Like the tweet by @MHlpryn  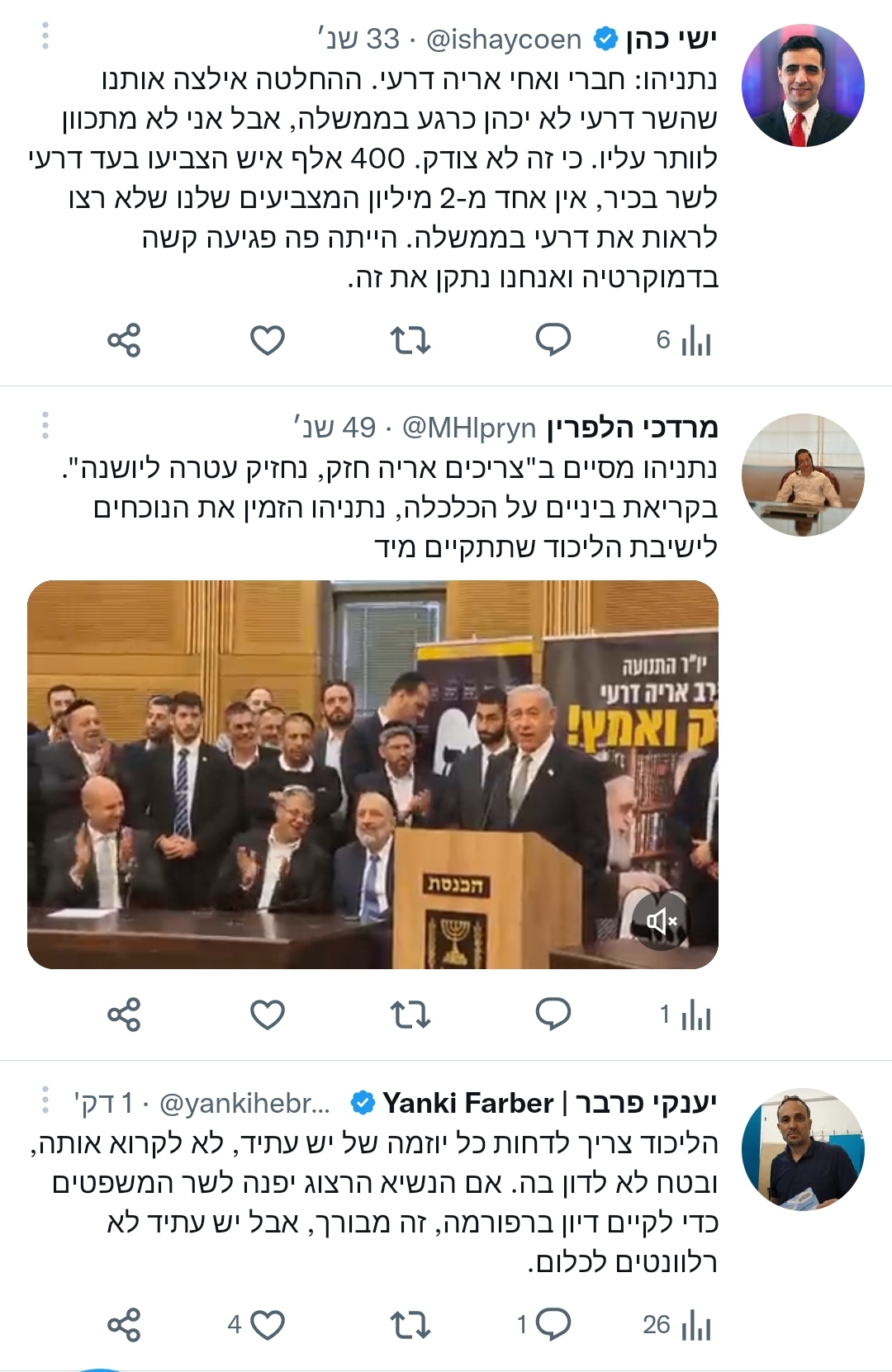point(267,1015)
